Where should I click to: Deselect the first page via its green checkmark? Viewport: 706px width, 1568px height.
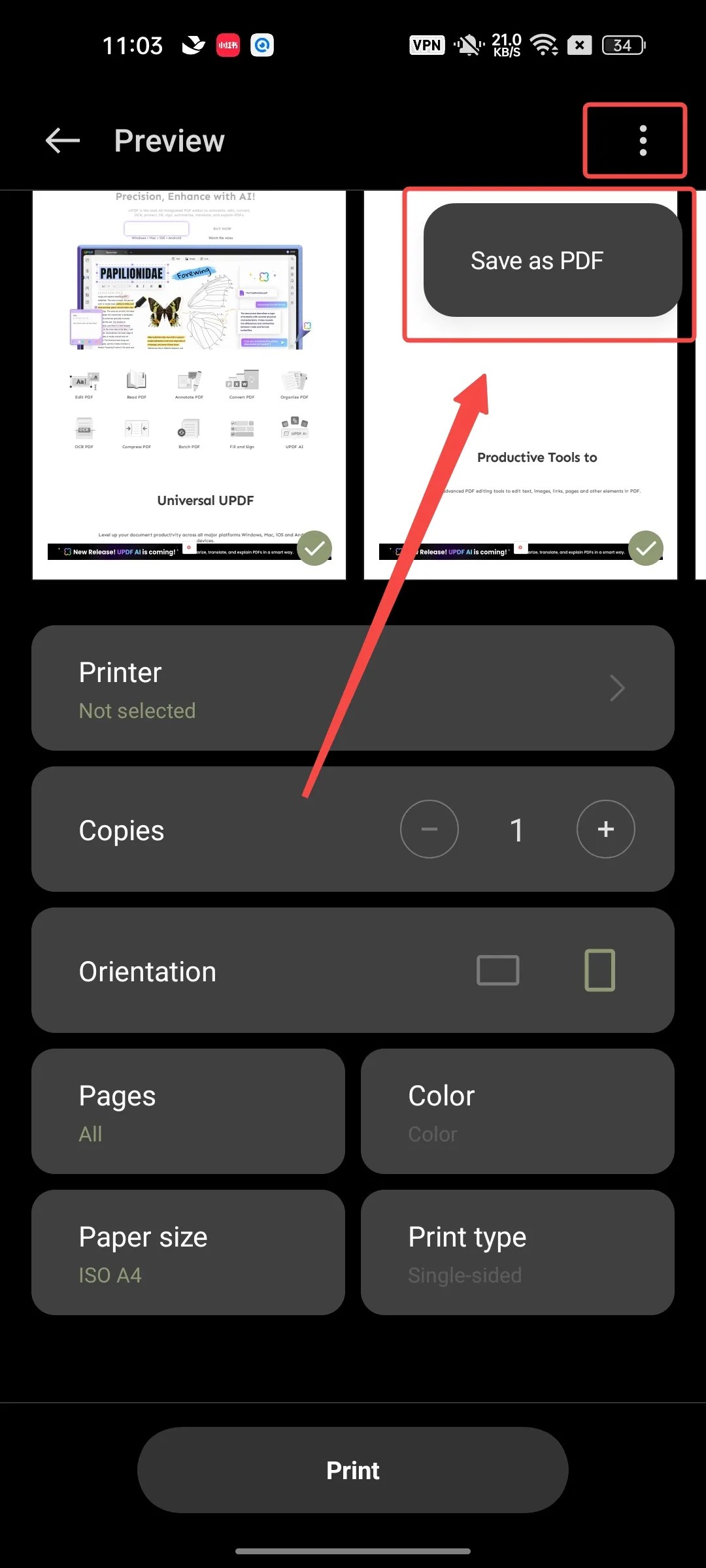point(314,548)
